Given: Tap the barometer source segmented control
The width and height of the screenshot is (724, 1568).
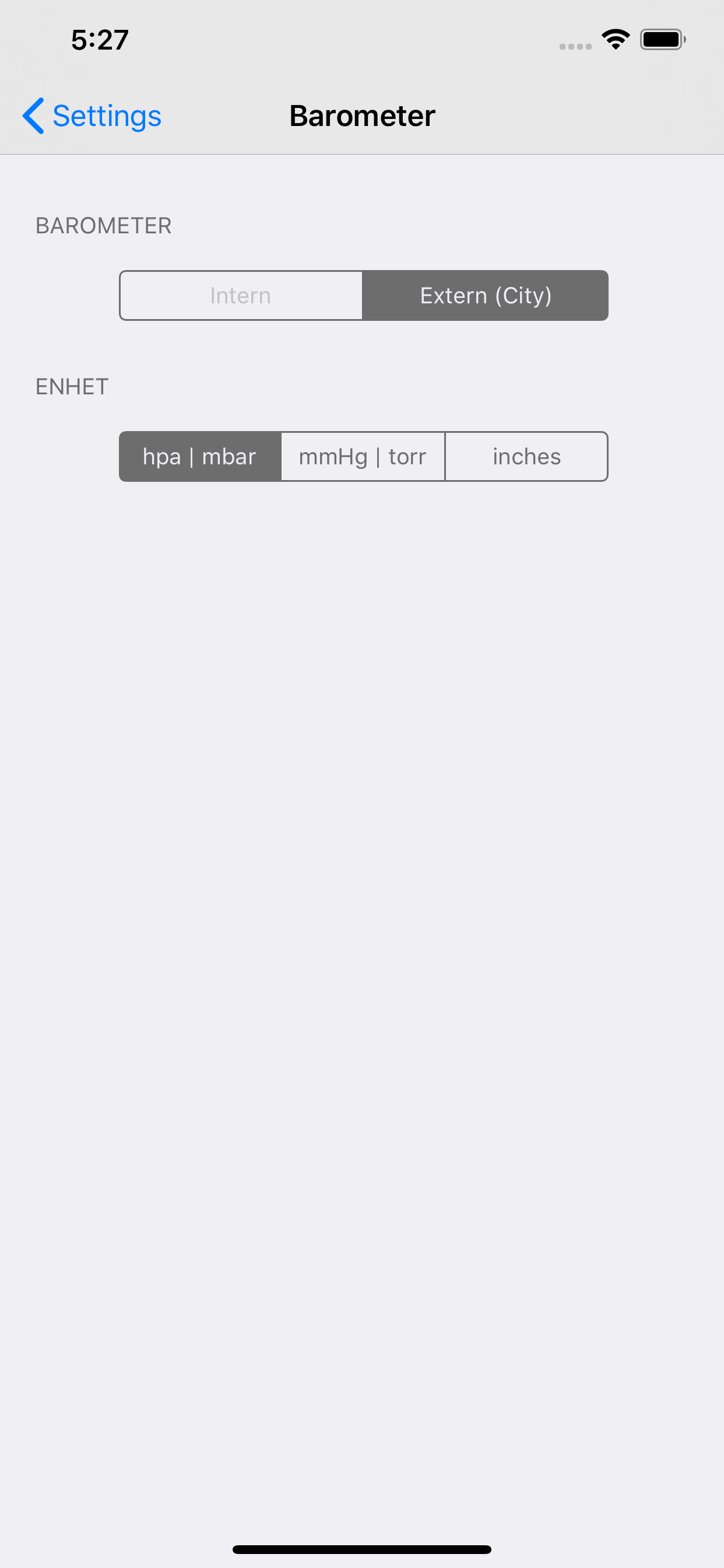Looking at the screenshot, I should pos(363,295).
